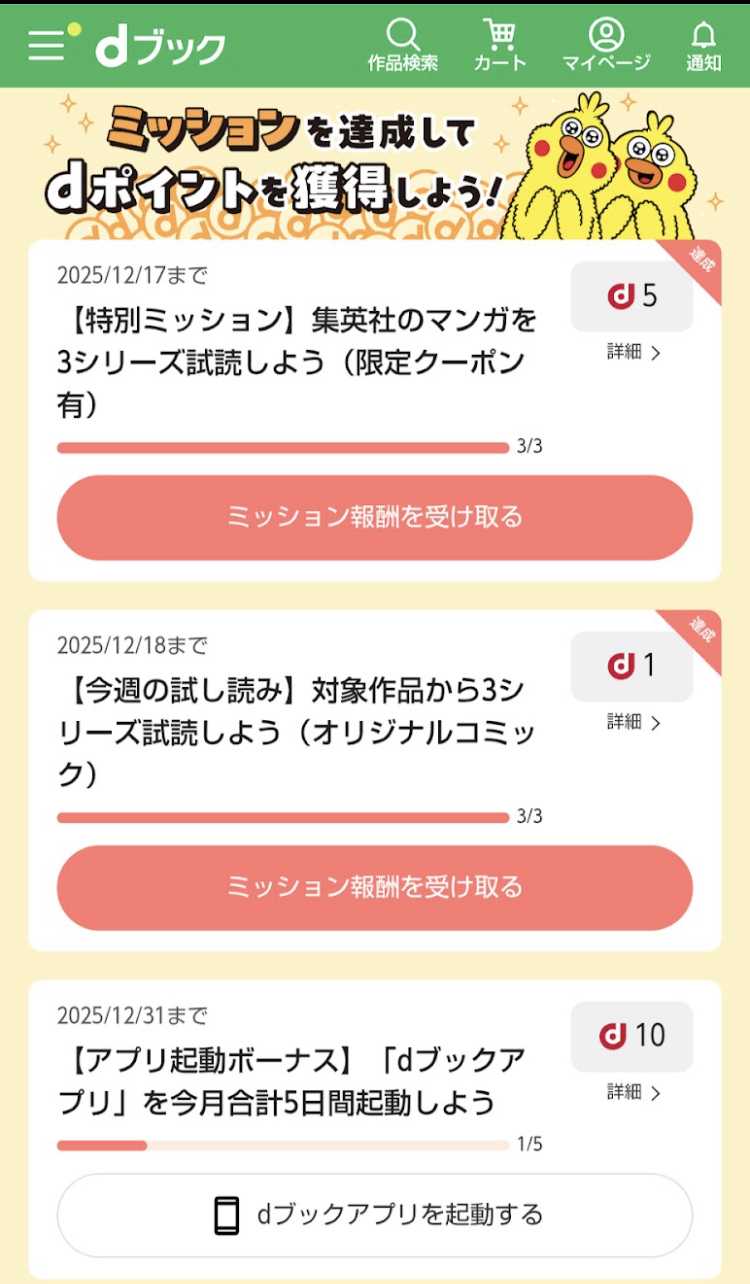View 詳細 of 今週の試し読み mission
The width and height of the screenshot is (750, 1284).
pyautogui.click(x=633, y=722)
